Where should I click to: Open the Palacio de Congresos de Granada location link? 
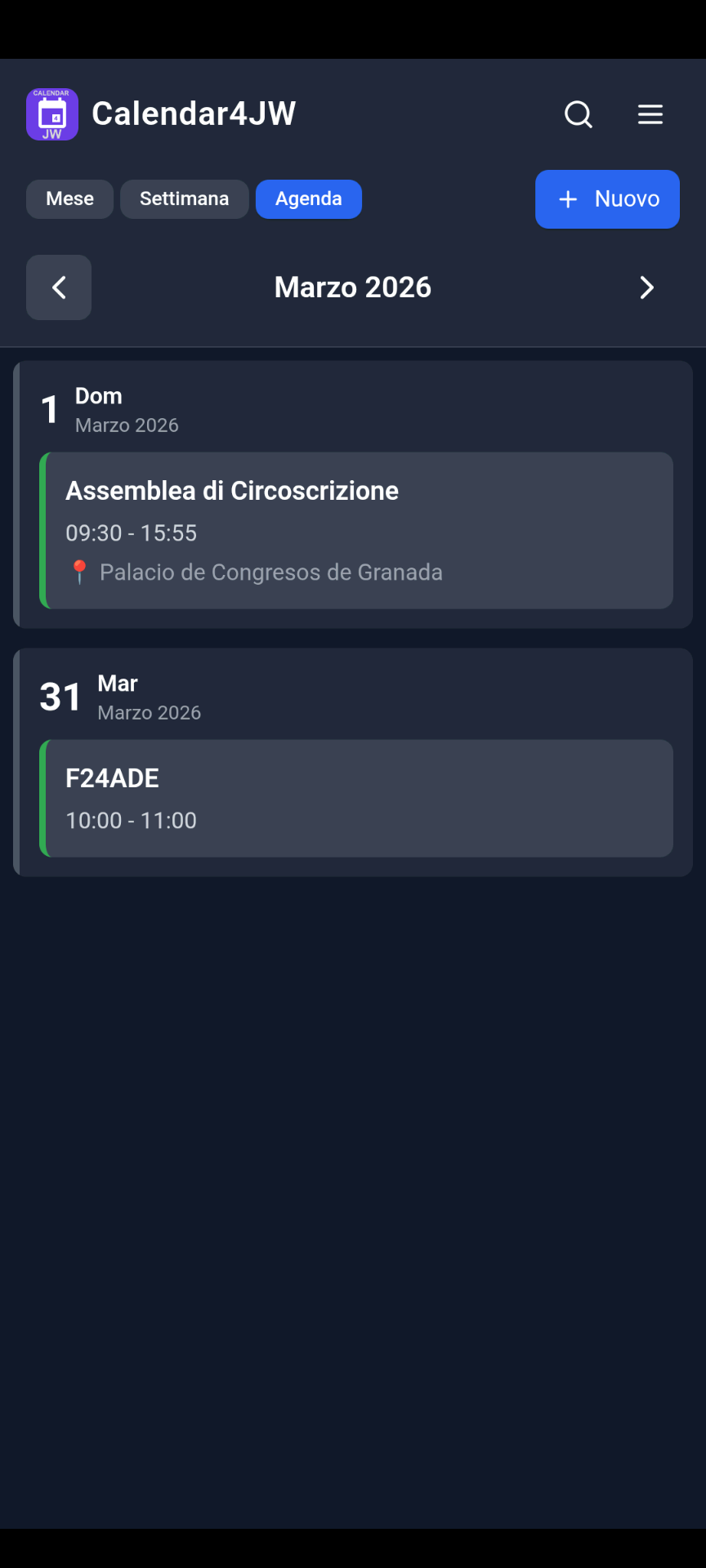click(271, 572)
